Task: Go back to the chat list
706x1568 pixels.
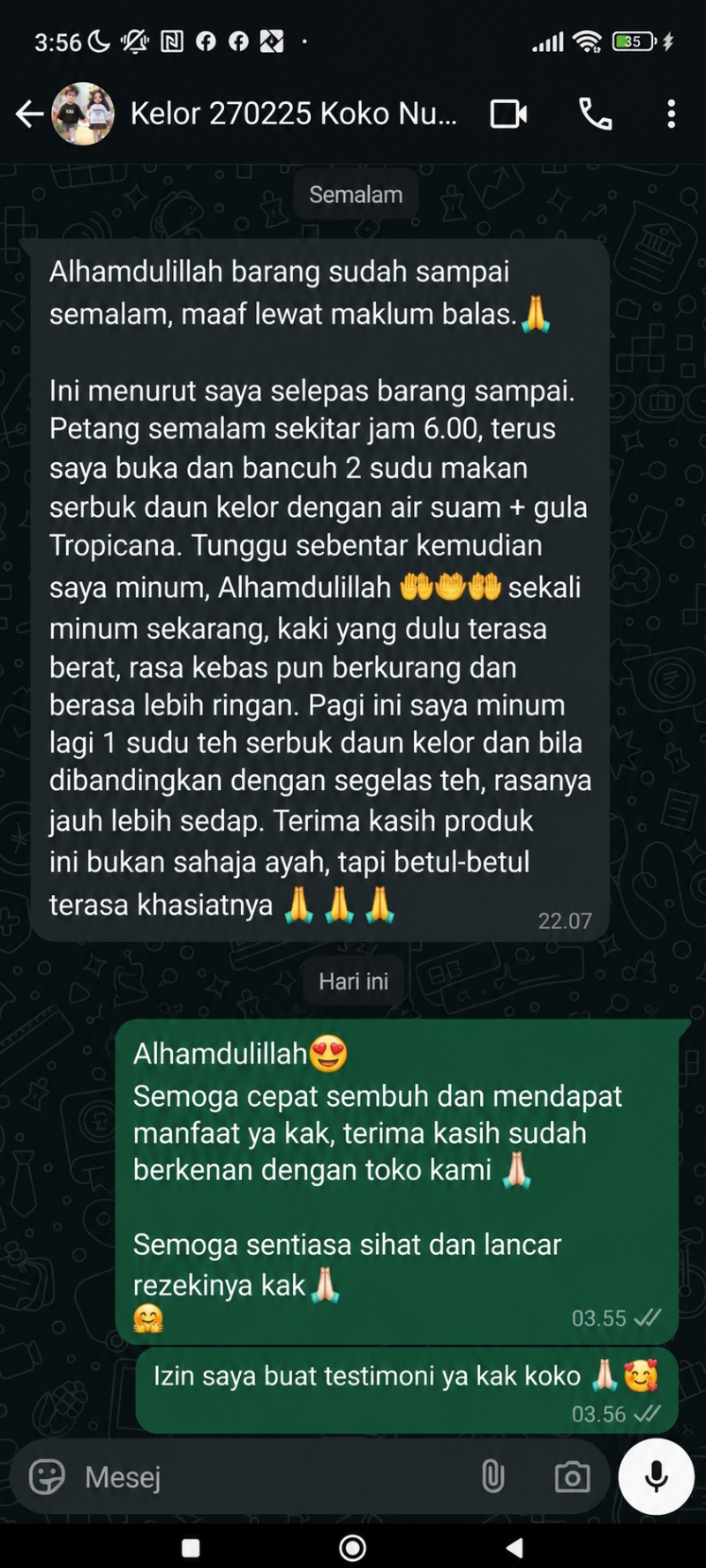Action: pos(29,114)
